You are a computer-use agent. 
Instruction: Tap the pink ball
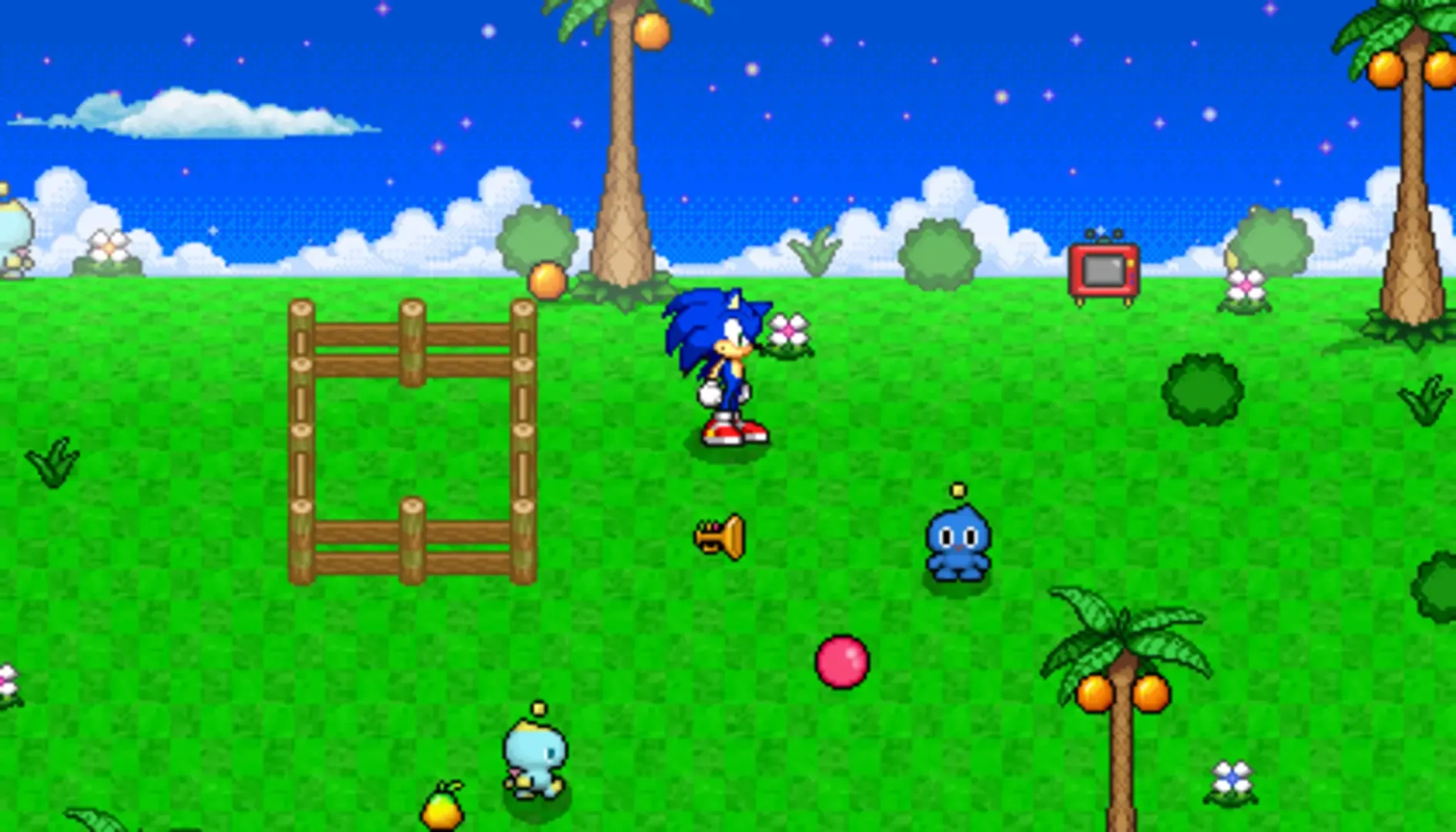click(842, 662)
